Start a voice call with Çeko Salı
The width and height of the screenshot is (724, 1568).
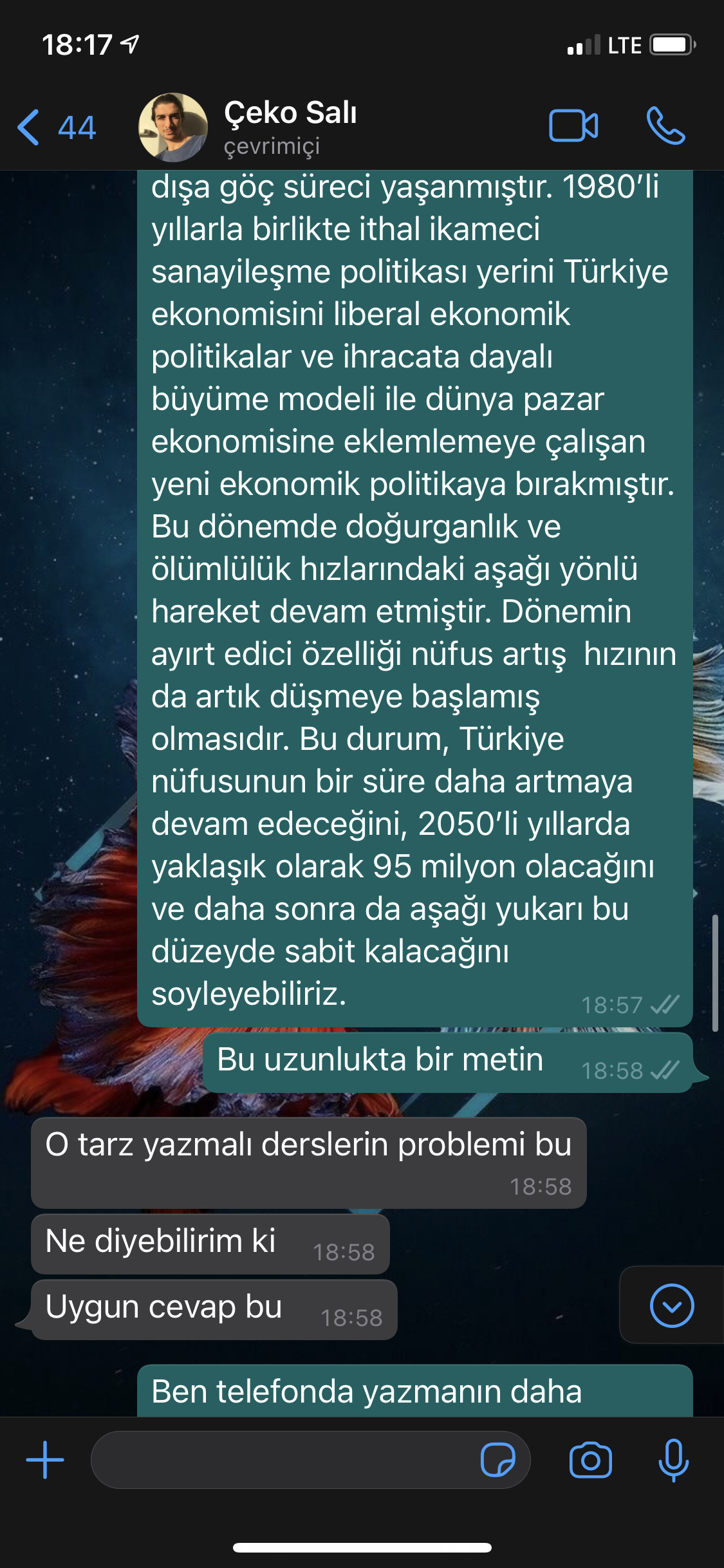[666, 126]
